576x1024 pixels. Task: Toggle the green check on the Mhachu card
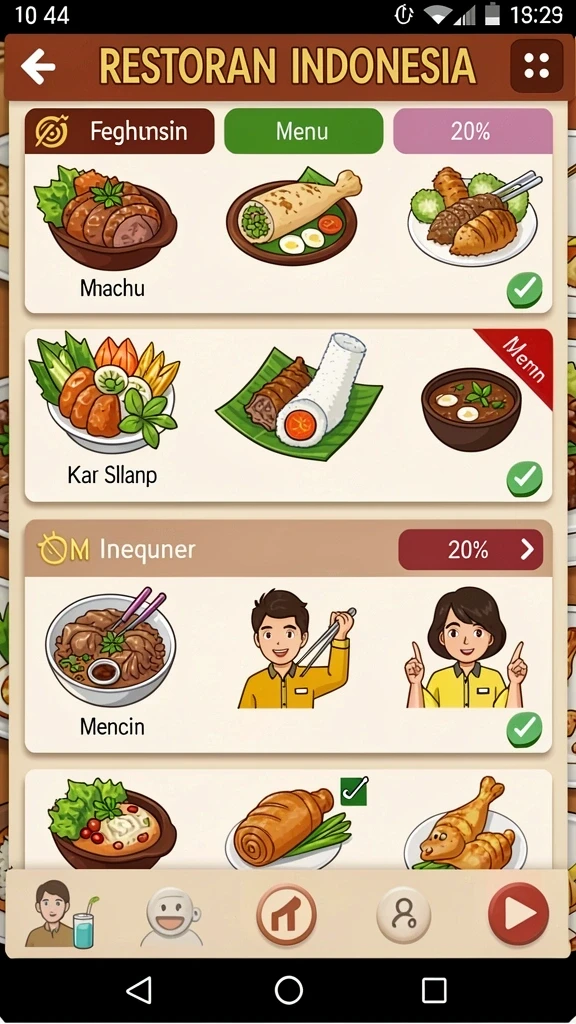(524, 290)
